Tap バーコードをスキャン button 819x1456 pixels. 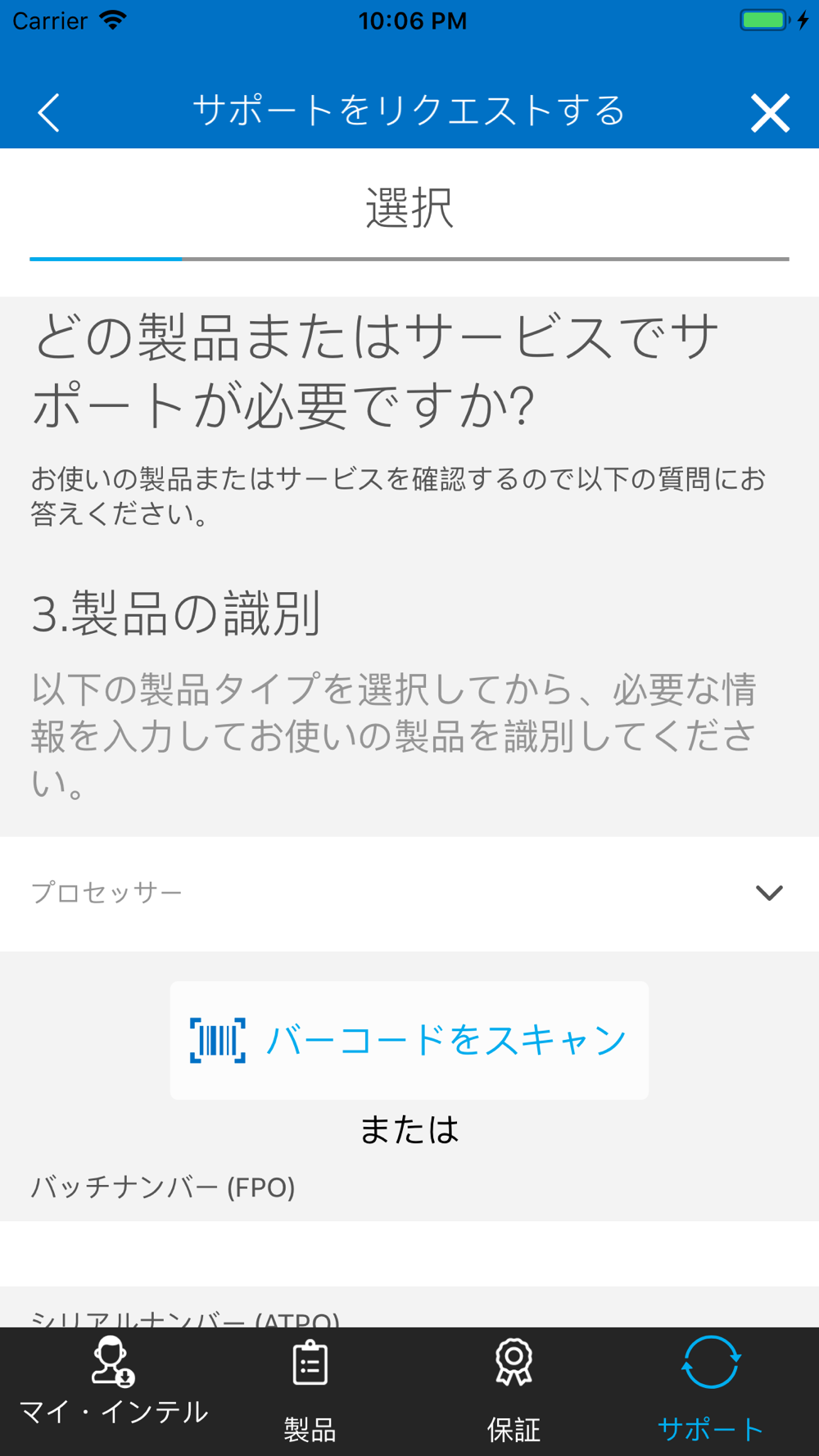(409, 1040)
